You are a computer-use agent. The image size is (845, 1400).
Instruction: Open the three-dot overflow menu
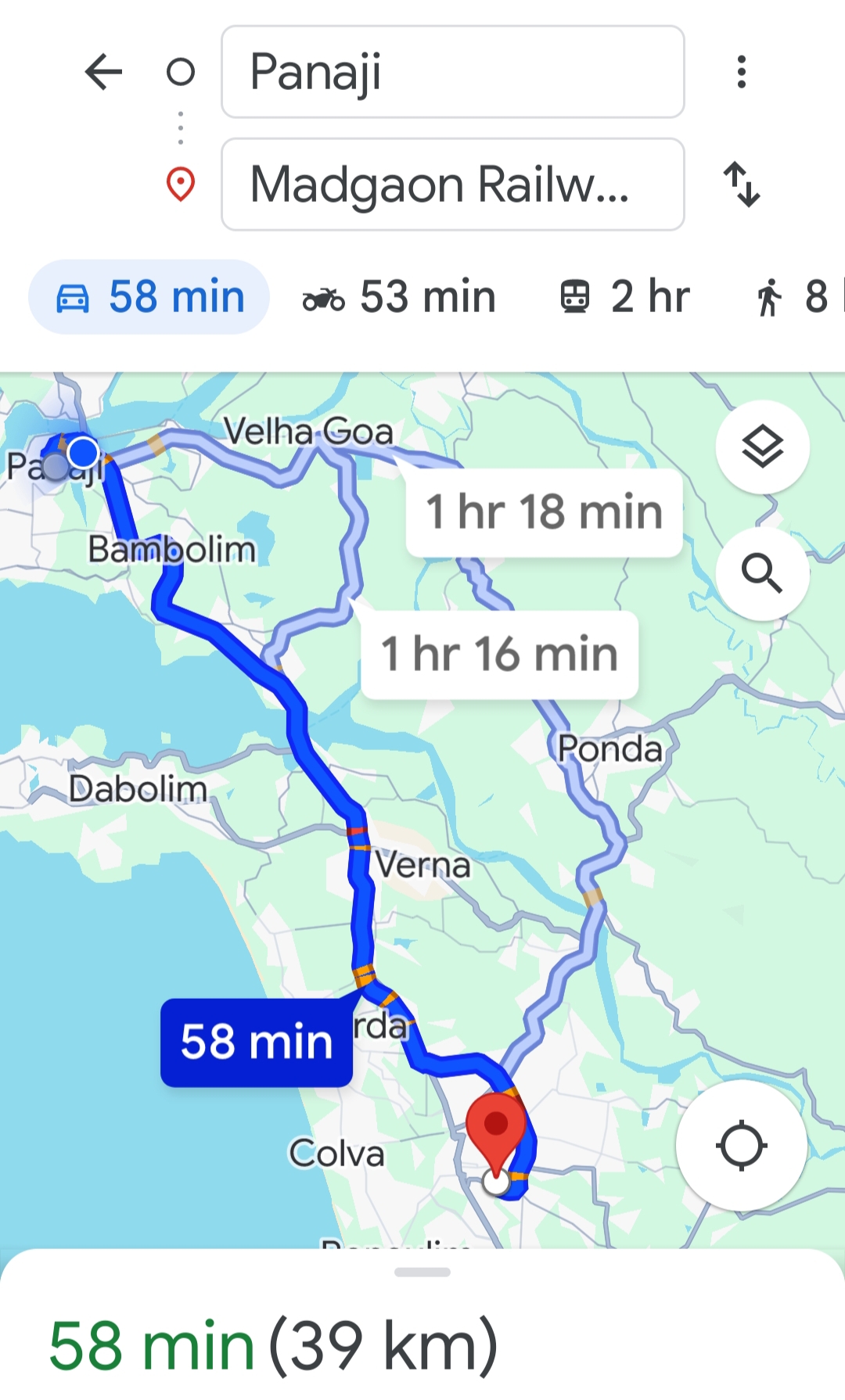pos(741,72)
